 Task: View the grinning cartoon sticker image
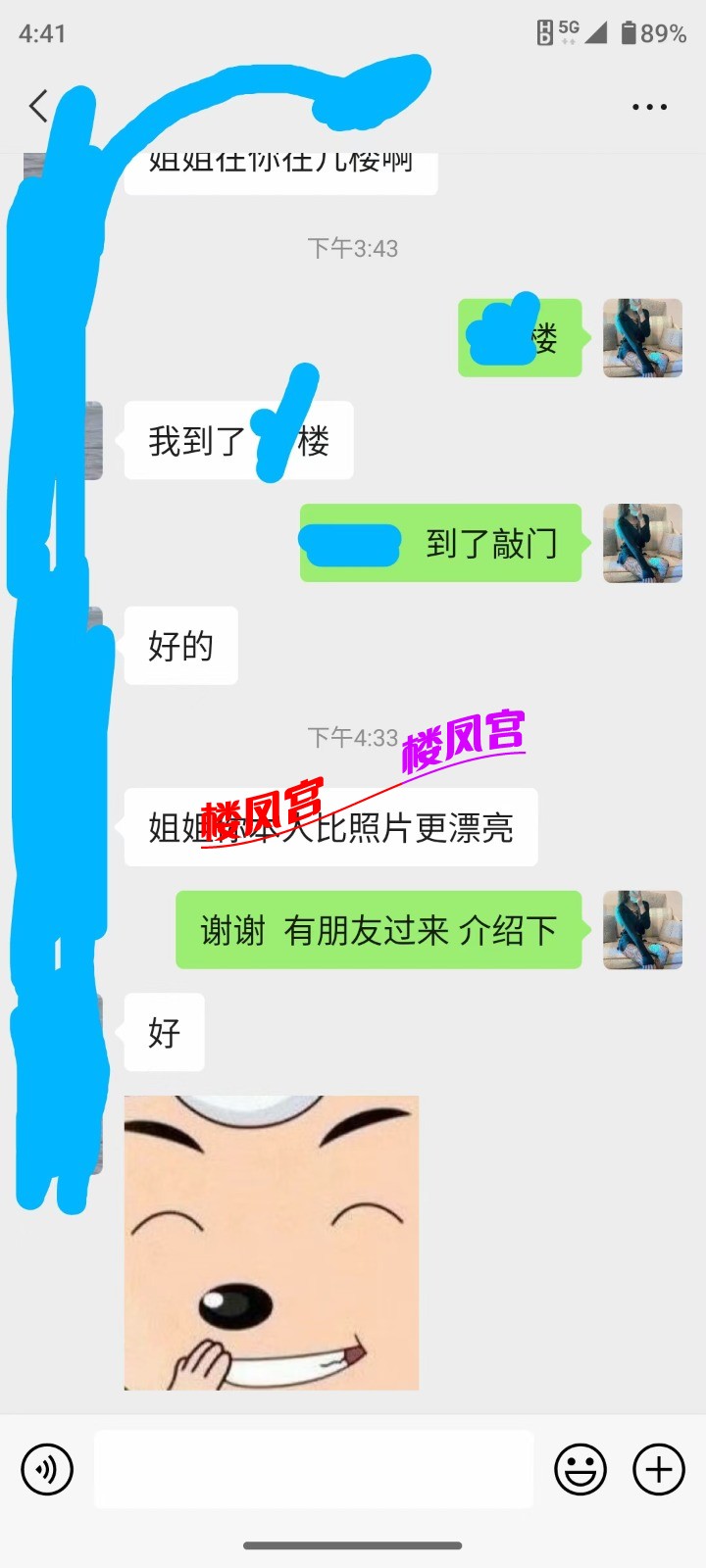pyautogui.click(x=272, y=1243)
